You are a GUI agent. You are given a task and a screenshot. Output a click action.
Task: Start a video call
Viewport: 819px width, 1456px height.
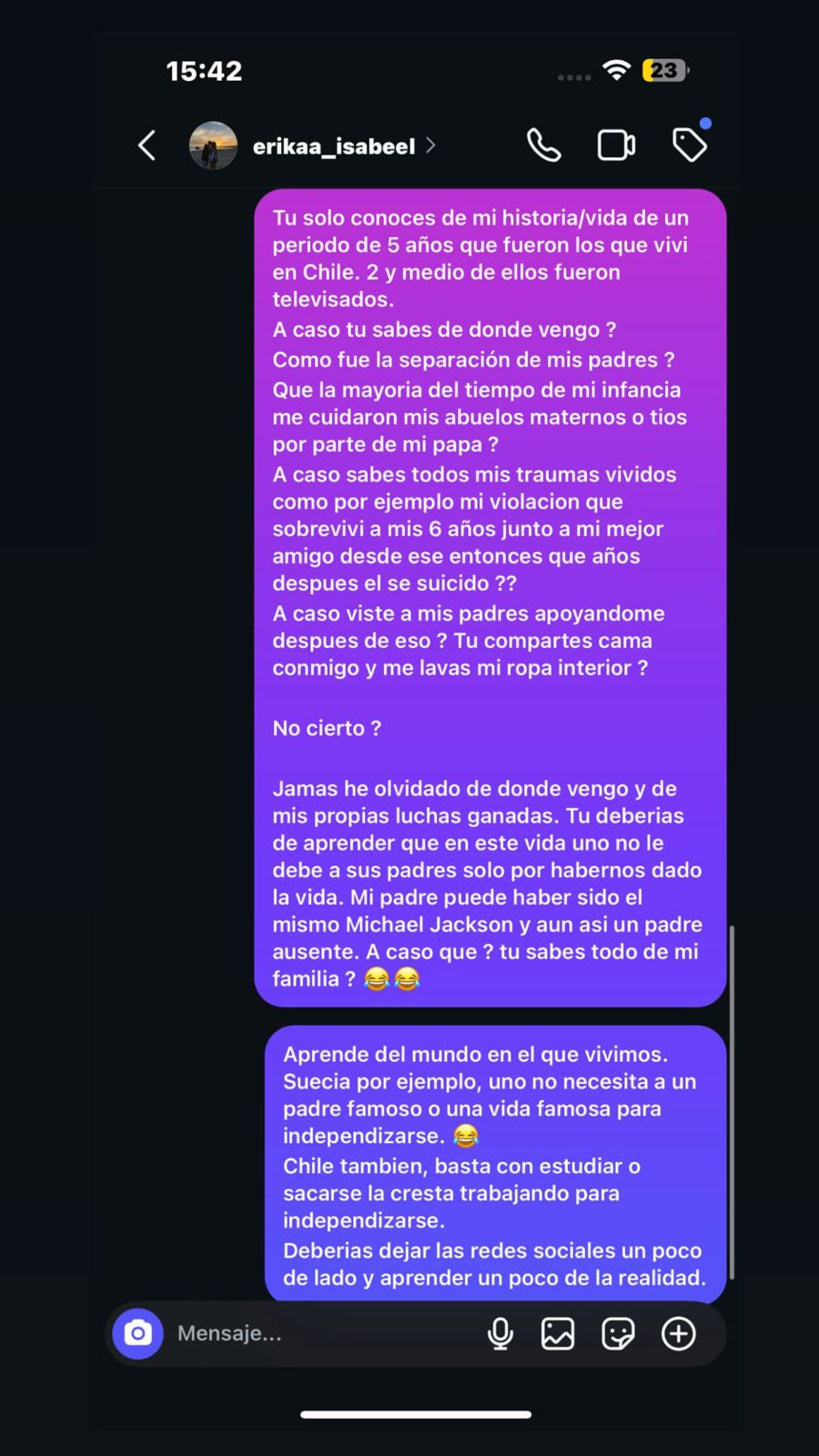point(616,146)
